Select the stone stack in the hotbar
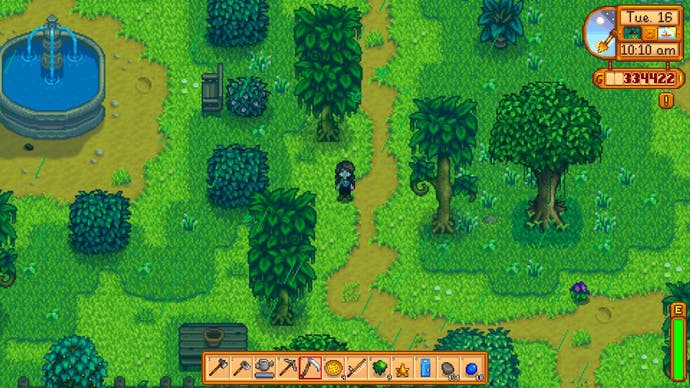 448,368
